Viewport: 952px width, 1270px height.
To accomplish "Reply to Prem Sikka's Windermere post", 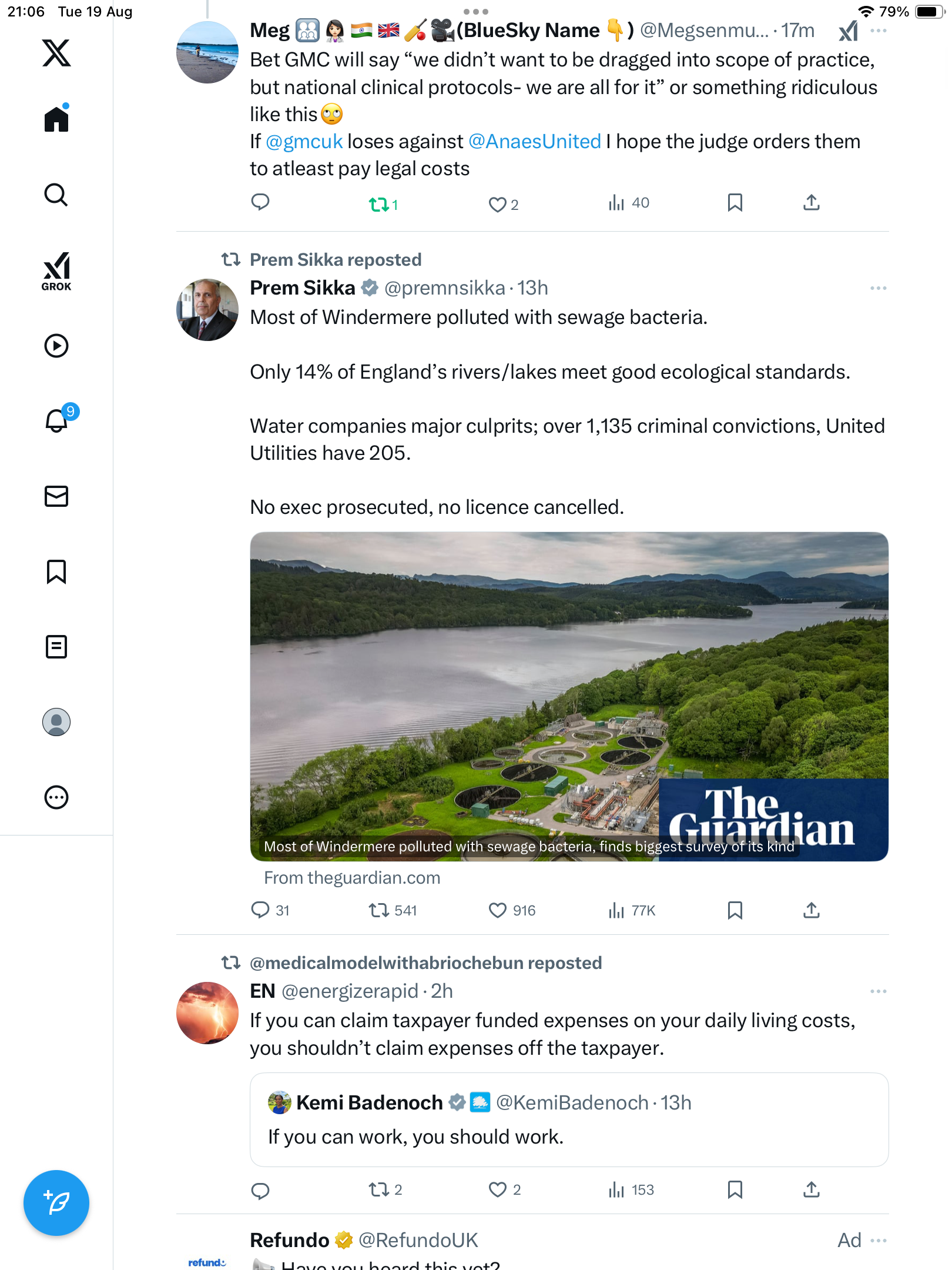I will pyautogui.click(x=260, y=910).
